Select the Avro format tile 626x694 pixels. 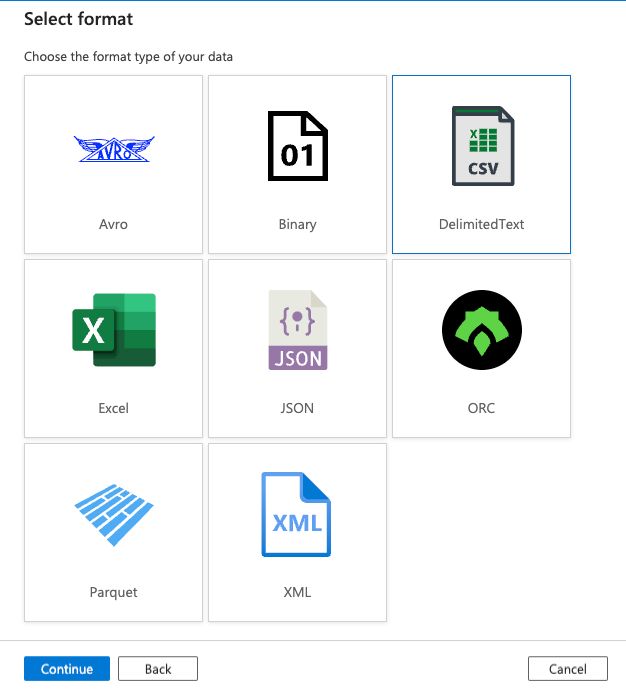coord(113,164)
